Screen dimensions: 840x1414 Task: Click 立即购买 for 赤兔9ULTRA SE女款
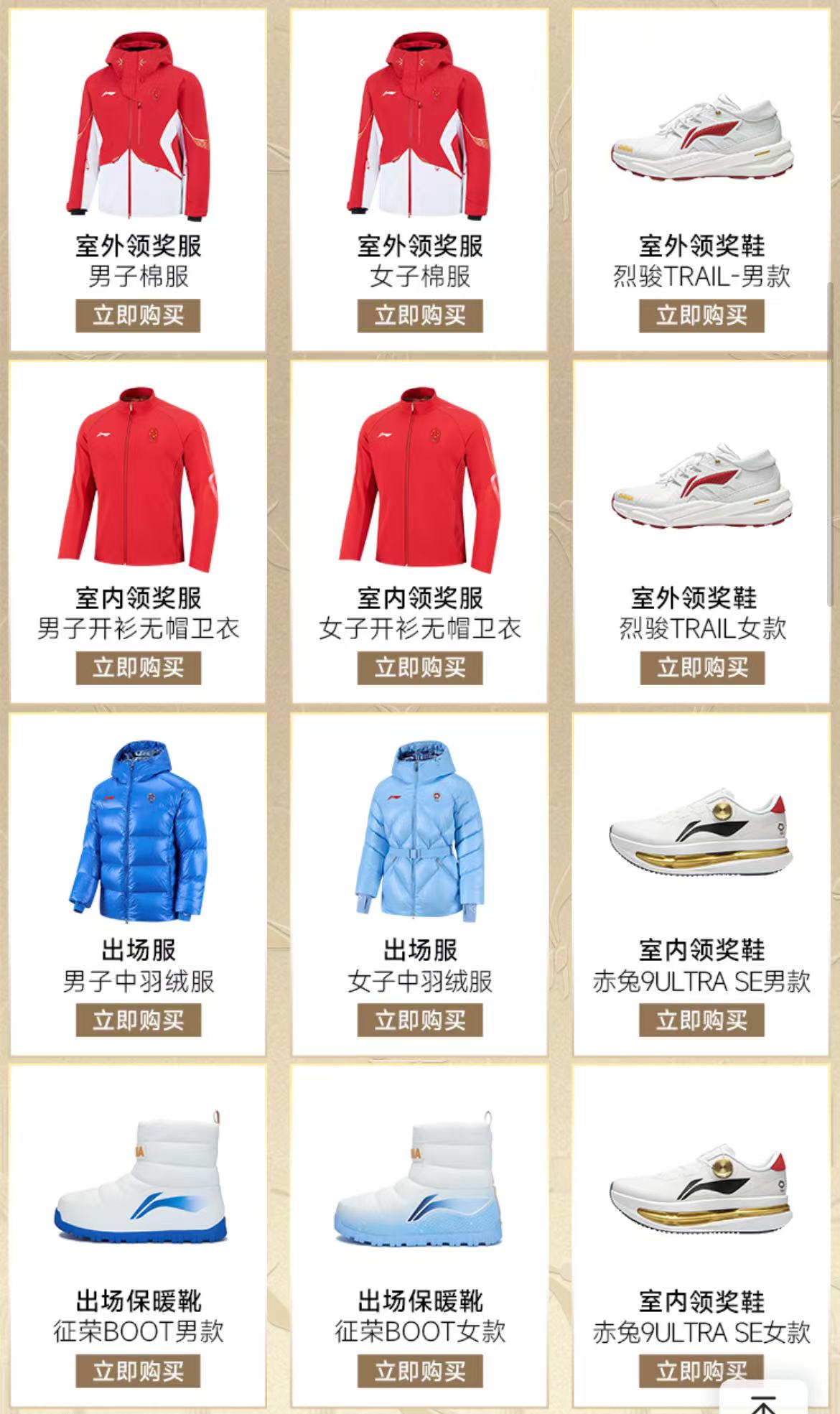click(x=702, y=1372)
